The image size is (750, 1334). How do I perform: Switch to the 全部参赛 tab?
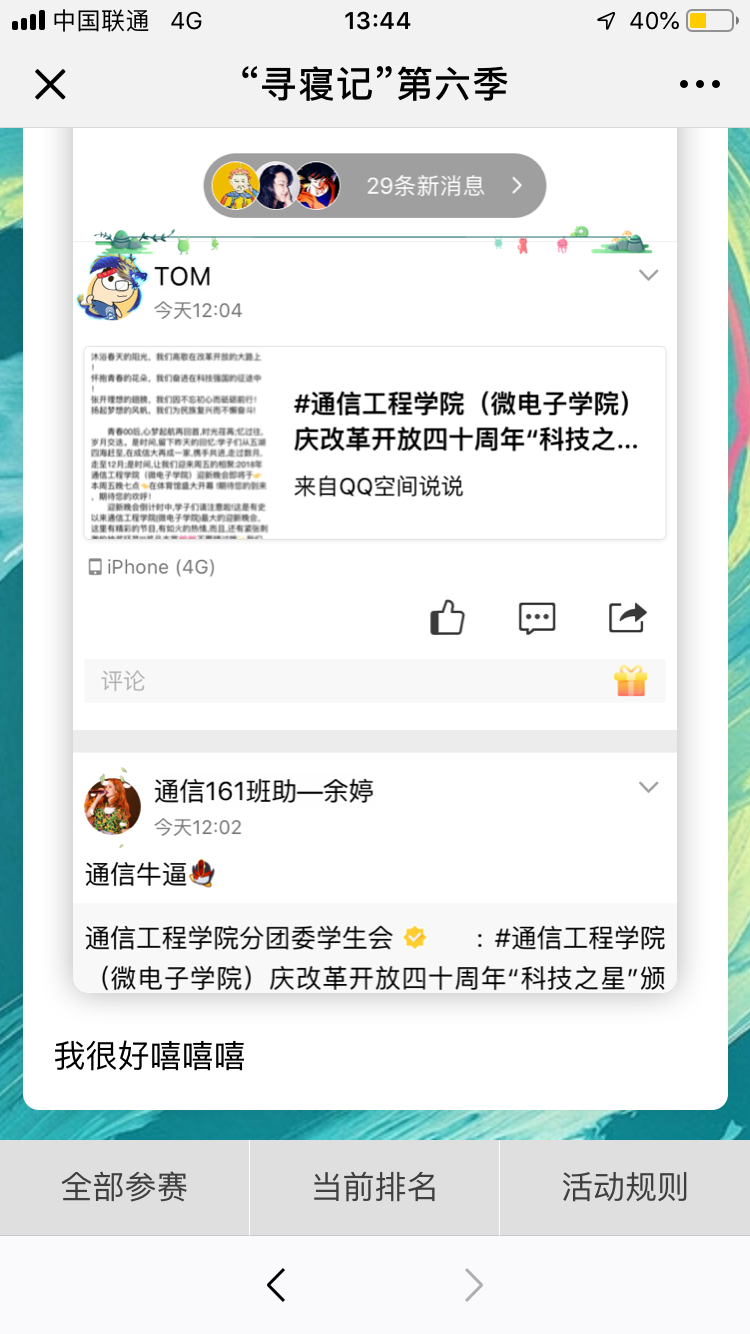[124, 1188]
